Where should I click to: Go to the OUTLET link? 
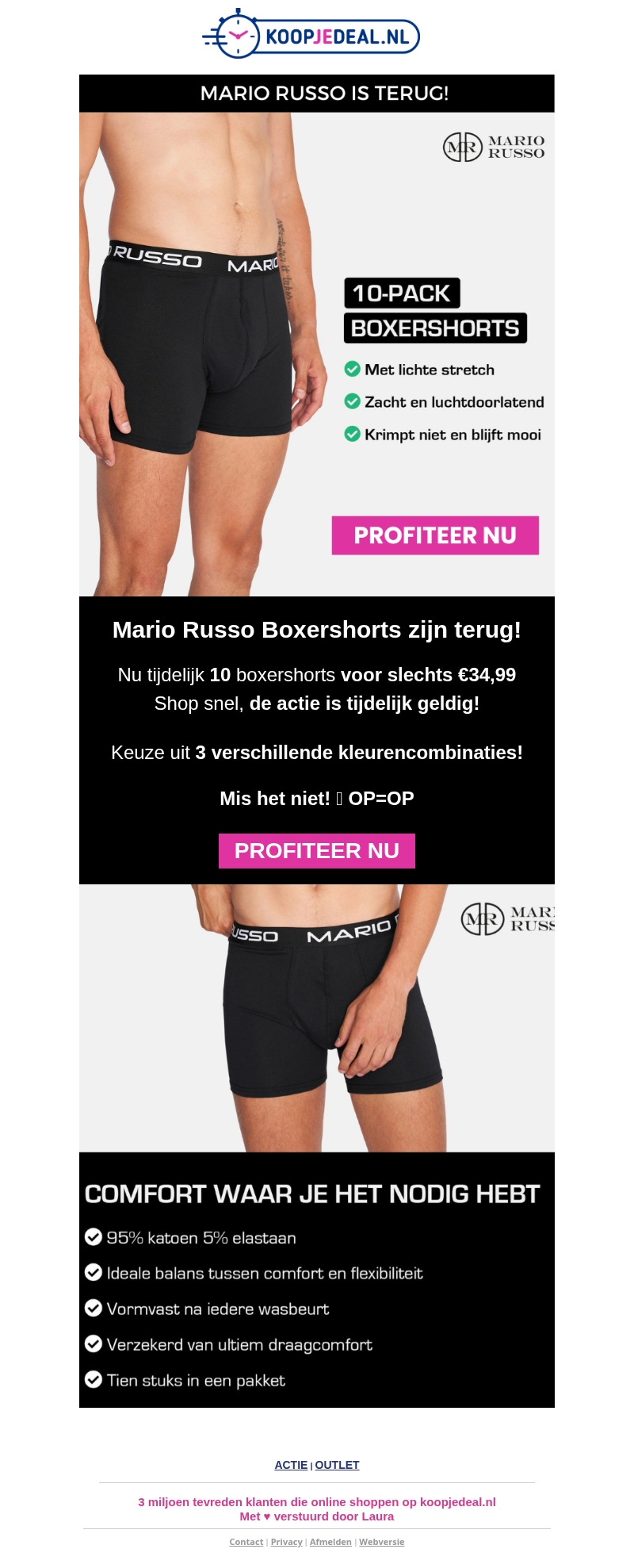coord(337,1465)
